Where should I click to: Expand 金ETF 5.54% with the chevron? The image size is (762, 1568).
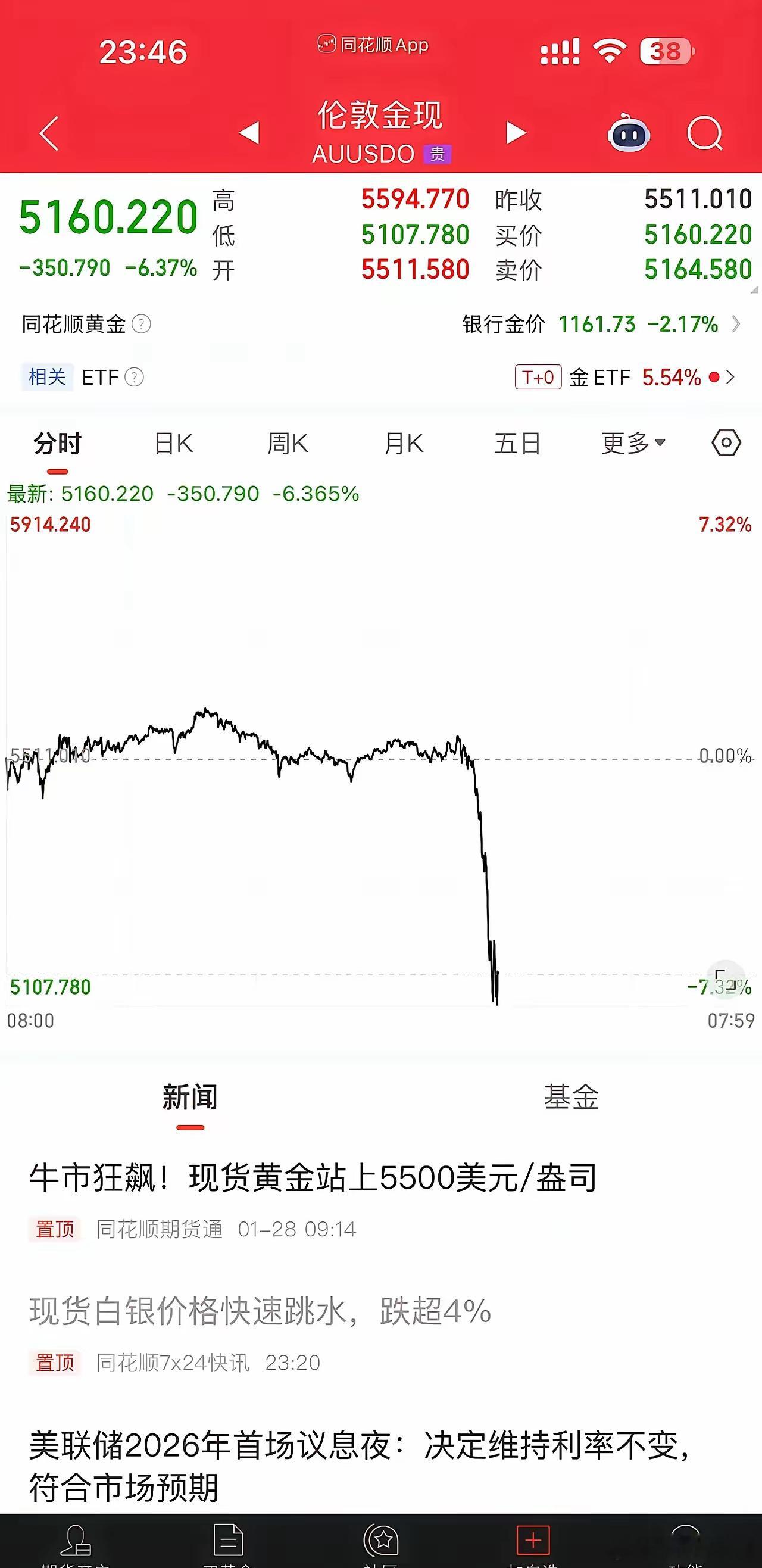pyautogui.click(x=729, y=378)
